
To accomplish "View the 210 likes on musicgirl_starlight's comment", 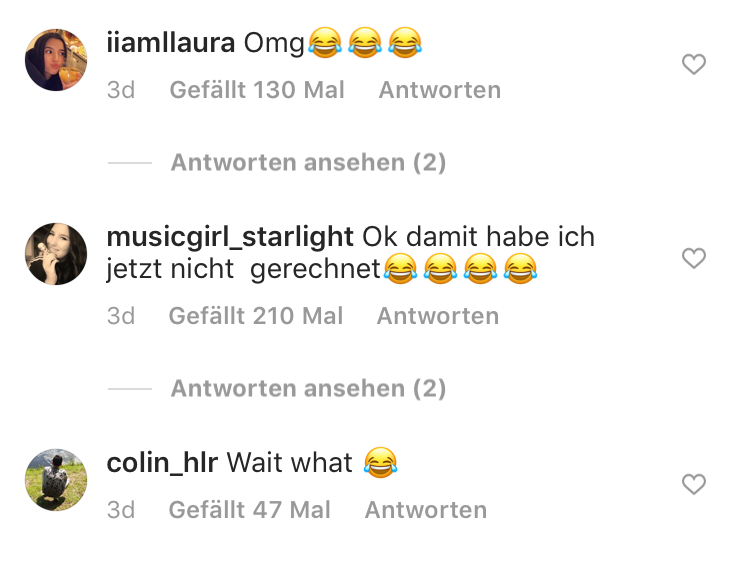I will pos(256,316).
